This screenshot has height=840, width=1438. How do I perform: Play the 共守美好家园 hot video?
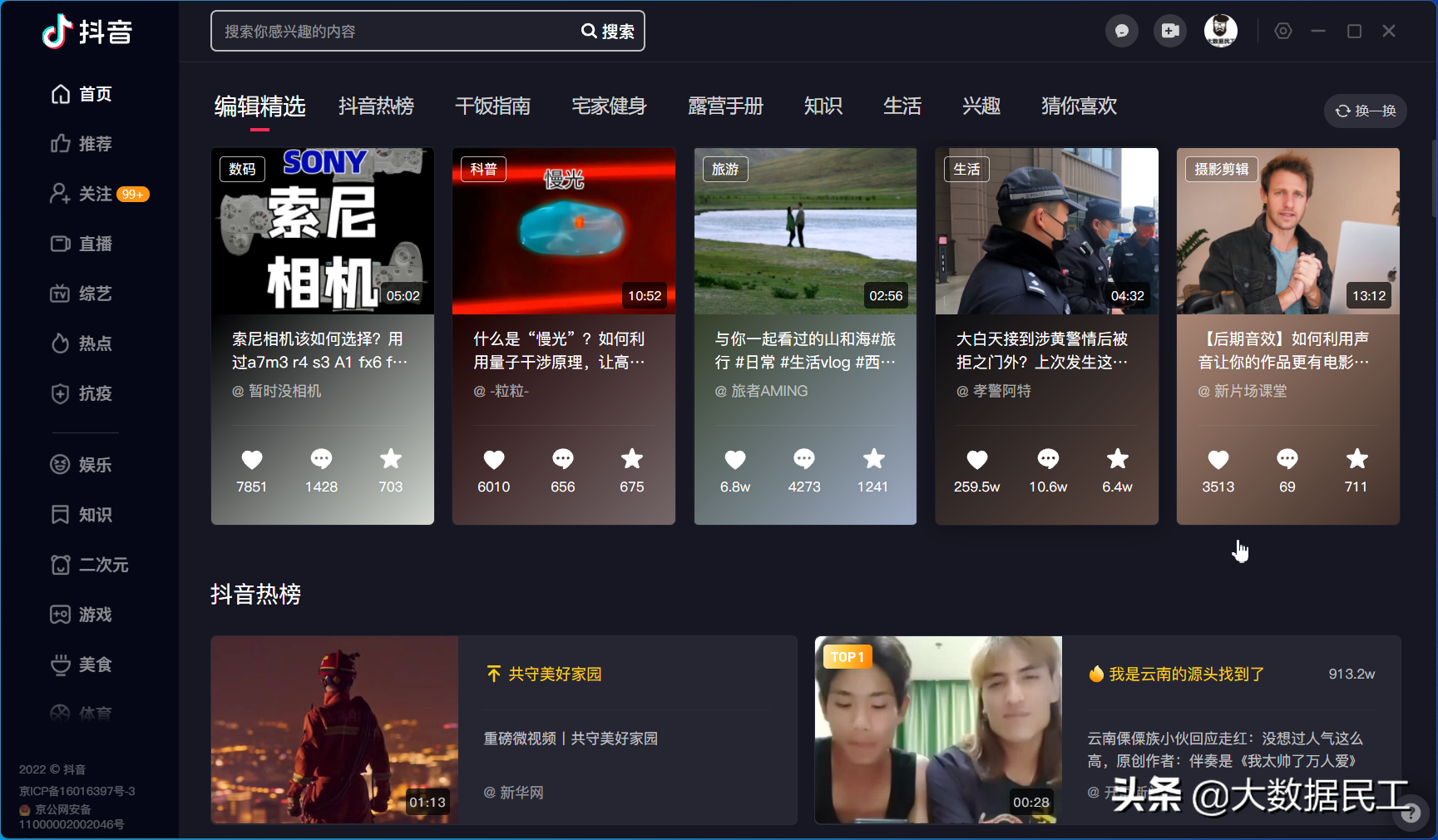(334, 729)
